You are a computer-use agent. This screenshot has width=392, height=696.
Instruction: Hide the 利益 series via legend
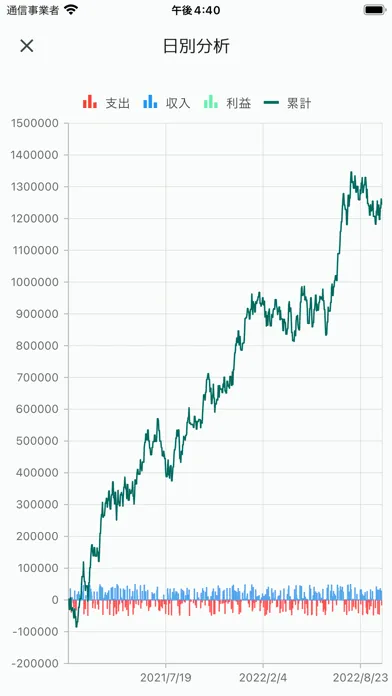(x=227, y=103)
